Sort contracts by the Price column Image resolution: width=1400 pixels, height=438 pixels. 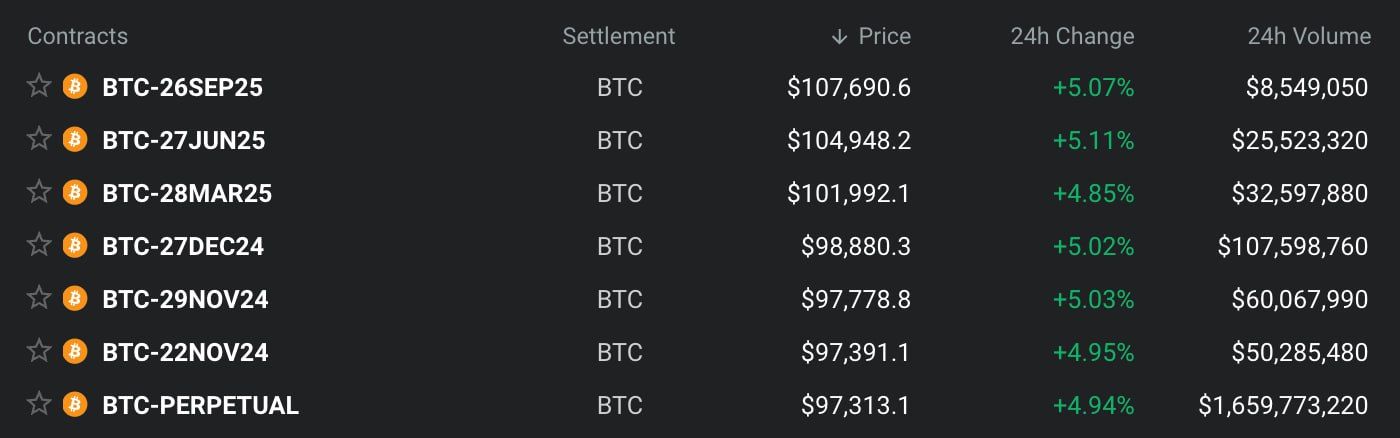tap(883, 36)
